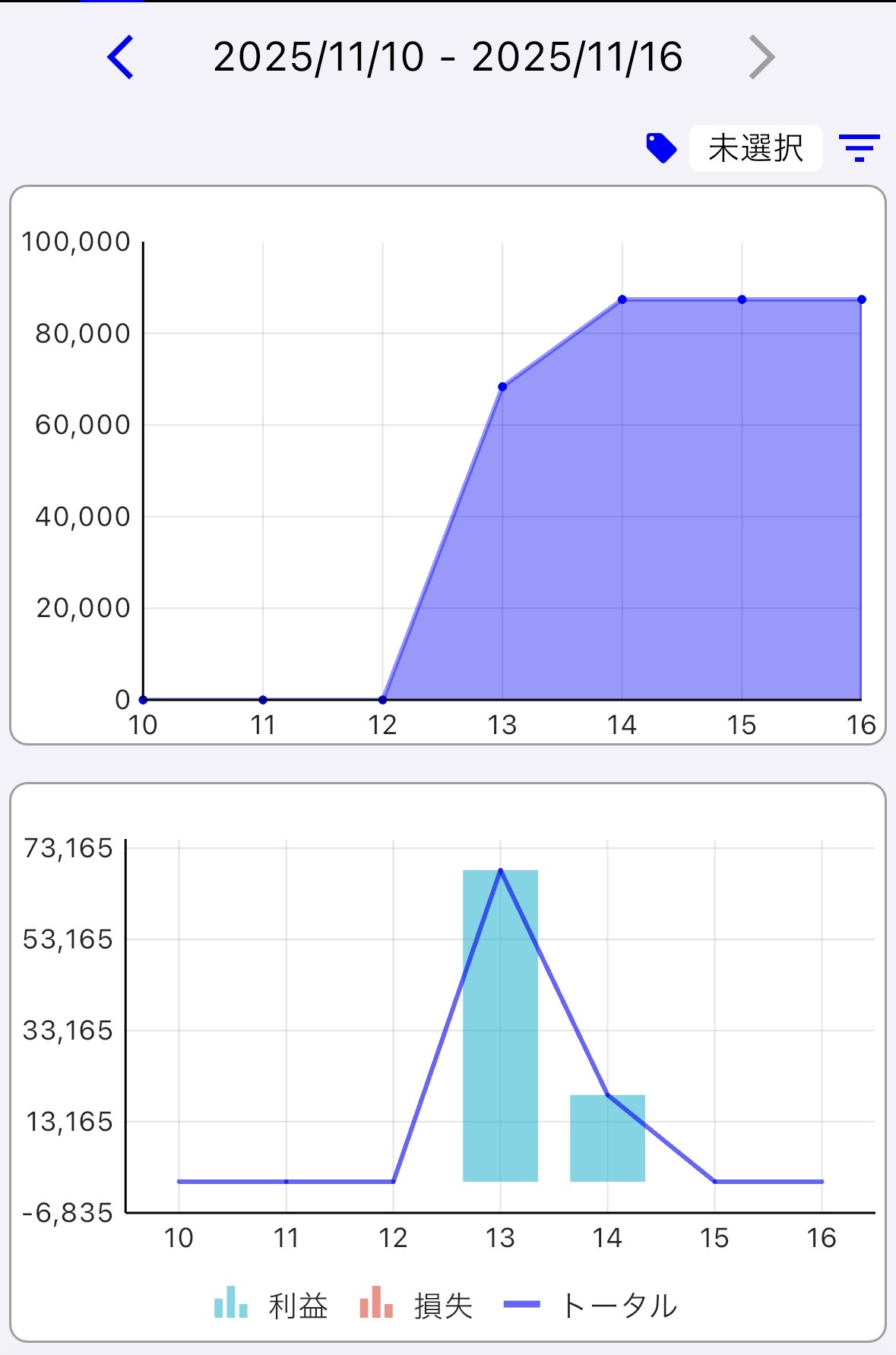This screenshot has height=1355, width=896.
Task: Go to the next week
Action: 761,57
